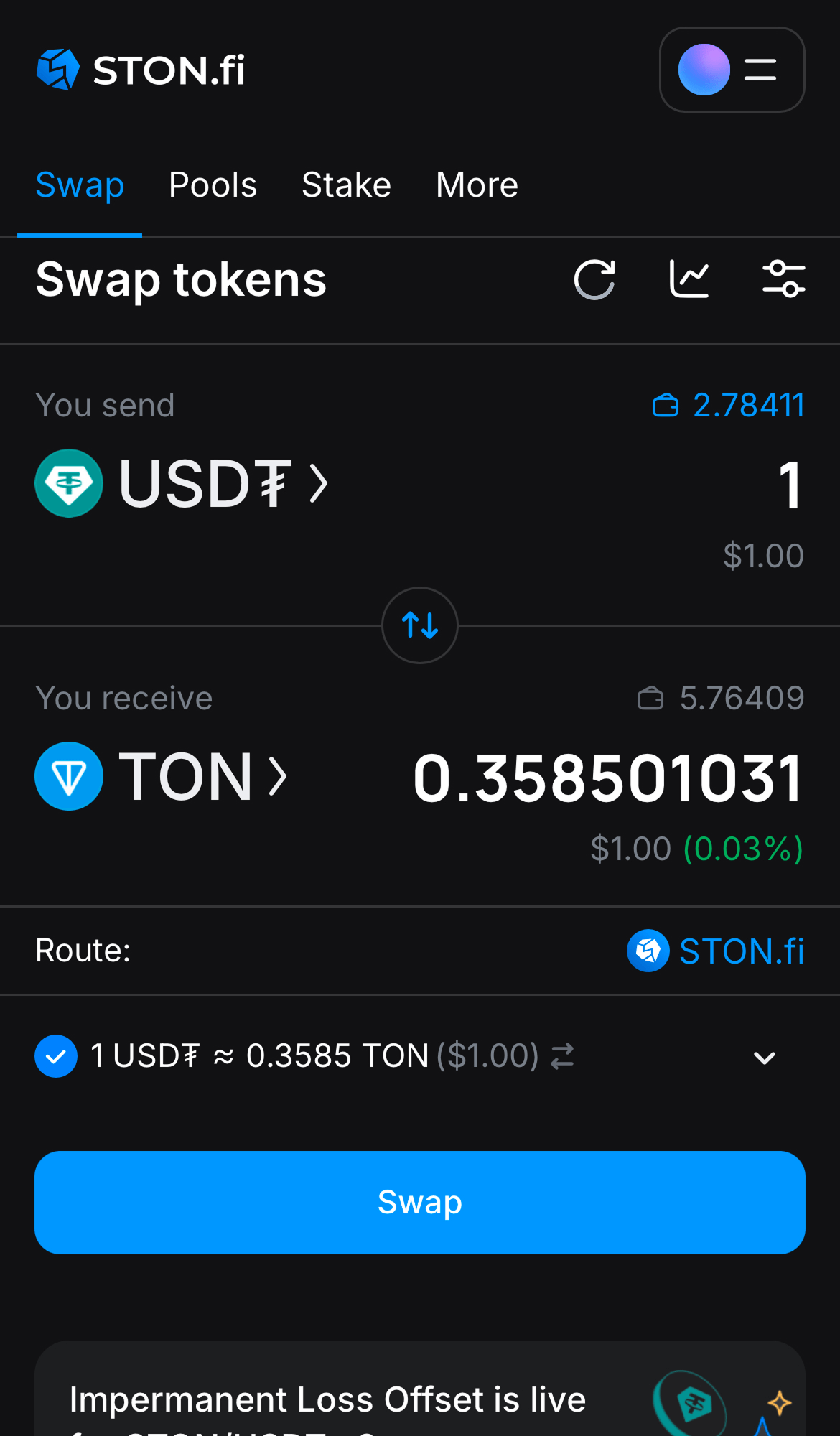
Task: Click the wallet balance icon next to 2.78411
Action: (666, 404)
